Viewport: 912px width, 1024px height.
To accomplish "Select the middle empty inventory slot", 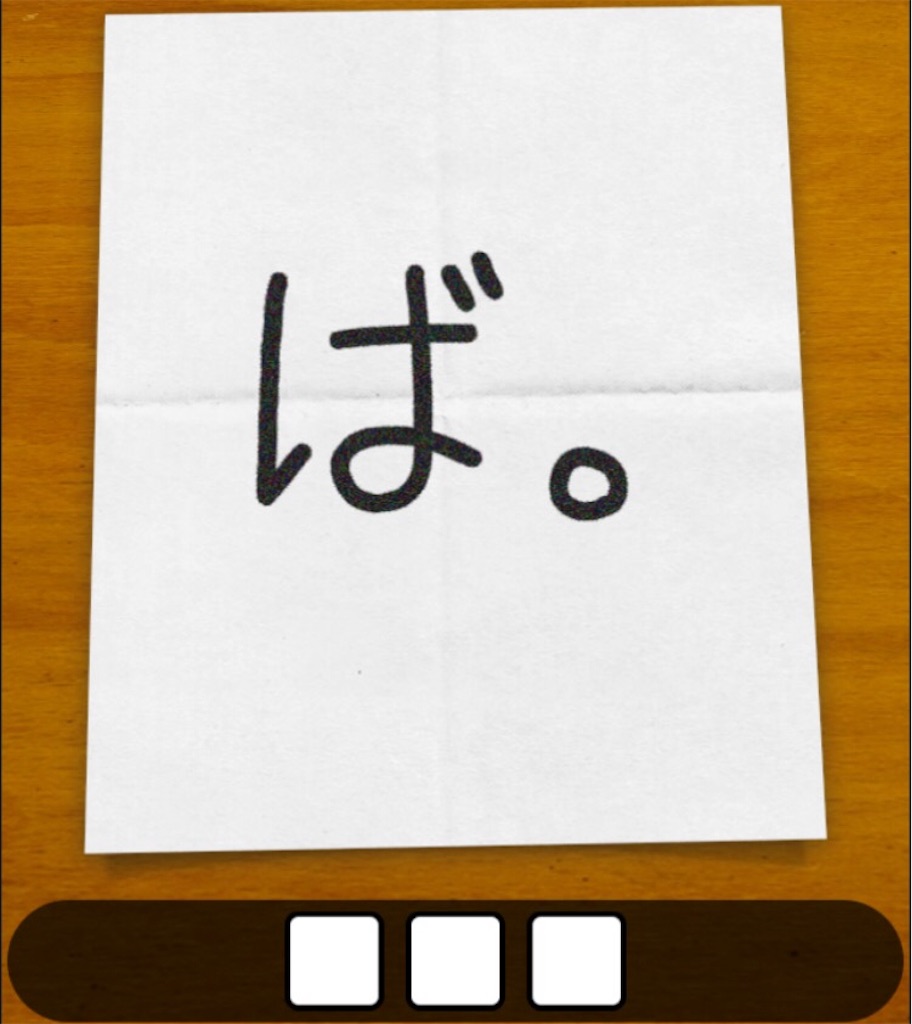I will tap(455, 960).
